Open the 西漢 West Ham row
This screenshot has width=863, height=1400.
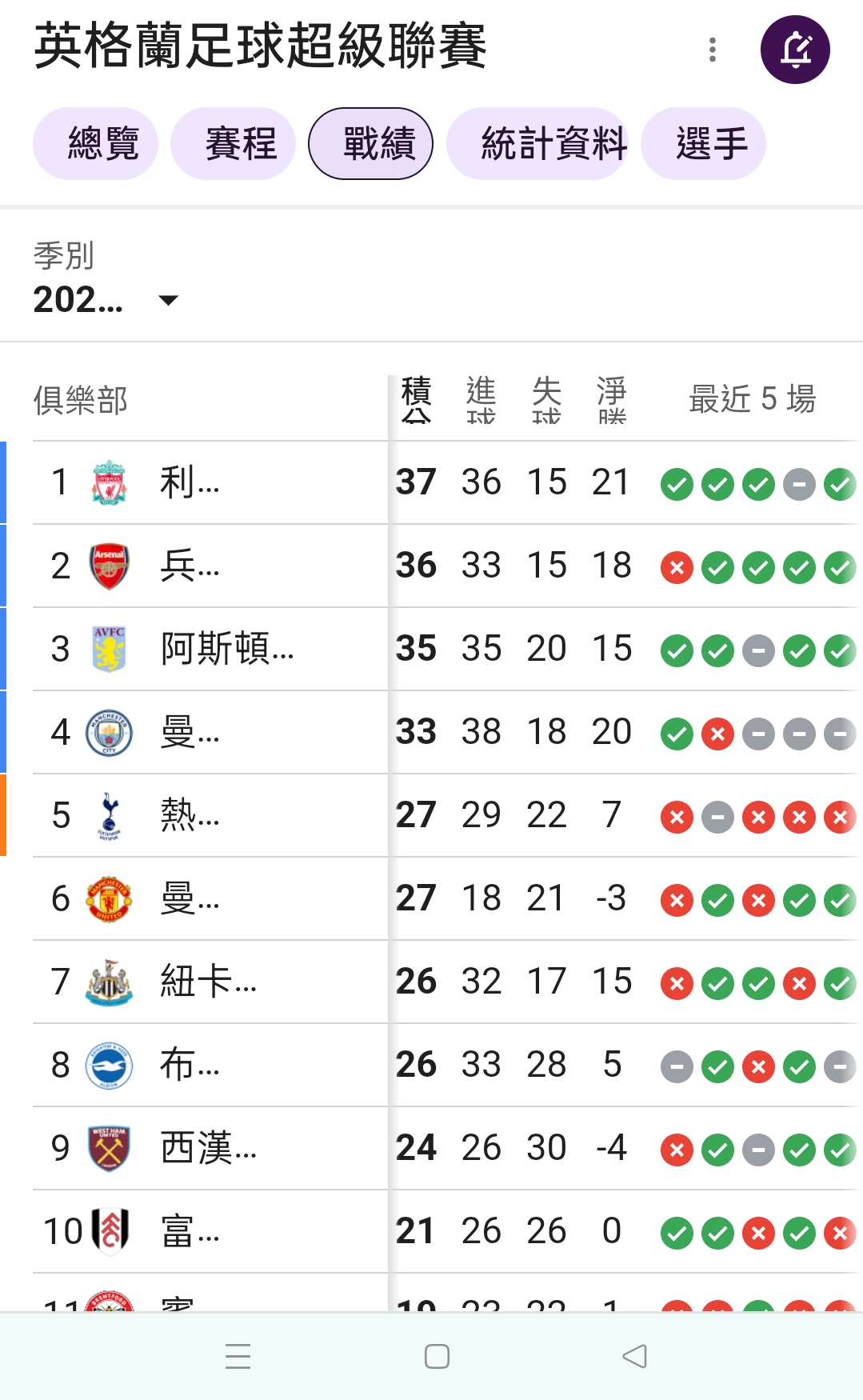click(x=432, y=1148)
